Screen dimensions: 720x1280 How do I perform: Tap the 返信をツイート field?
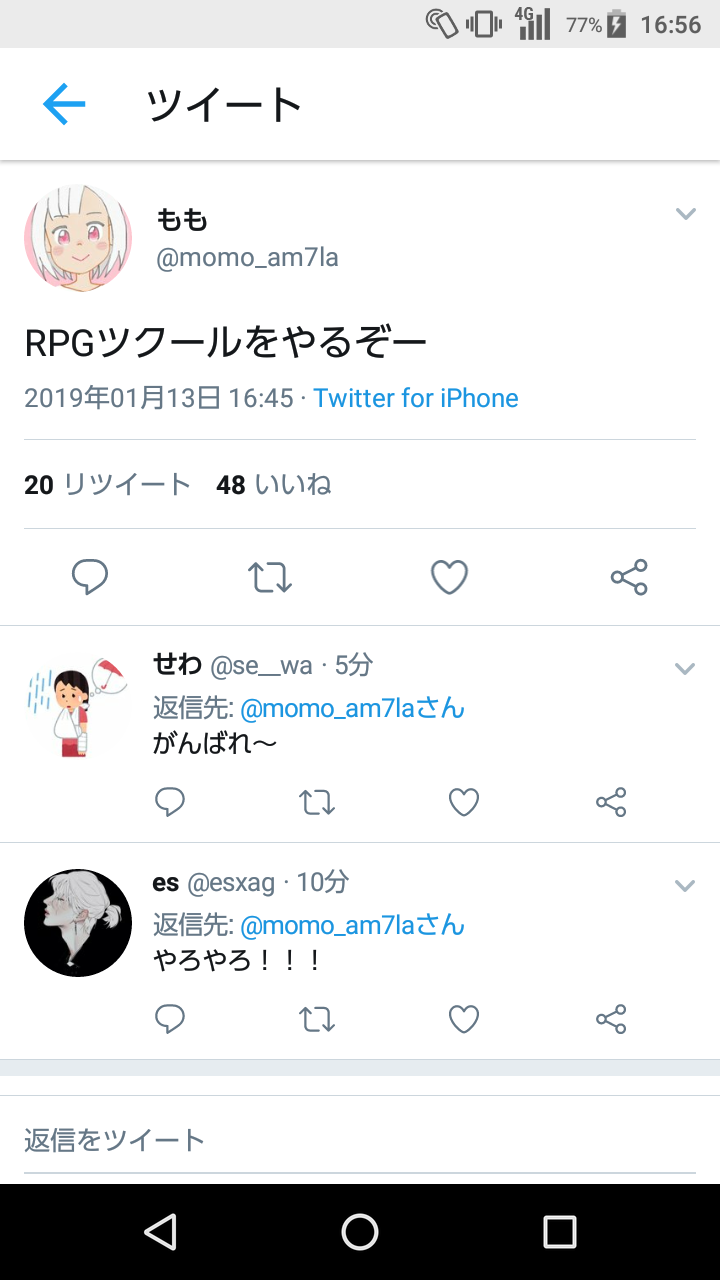pyautogui.click(x=360, y=1141)
